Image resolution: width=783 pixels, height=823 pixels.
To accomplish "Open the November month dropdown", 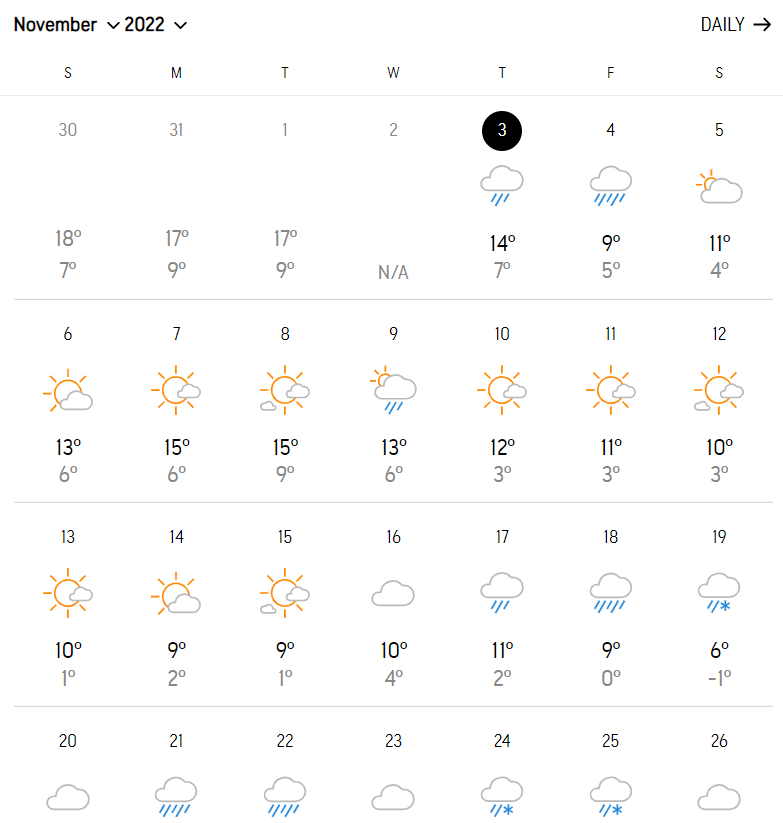I will [66, 25].
